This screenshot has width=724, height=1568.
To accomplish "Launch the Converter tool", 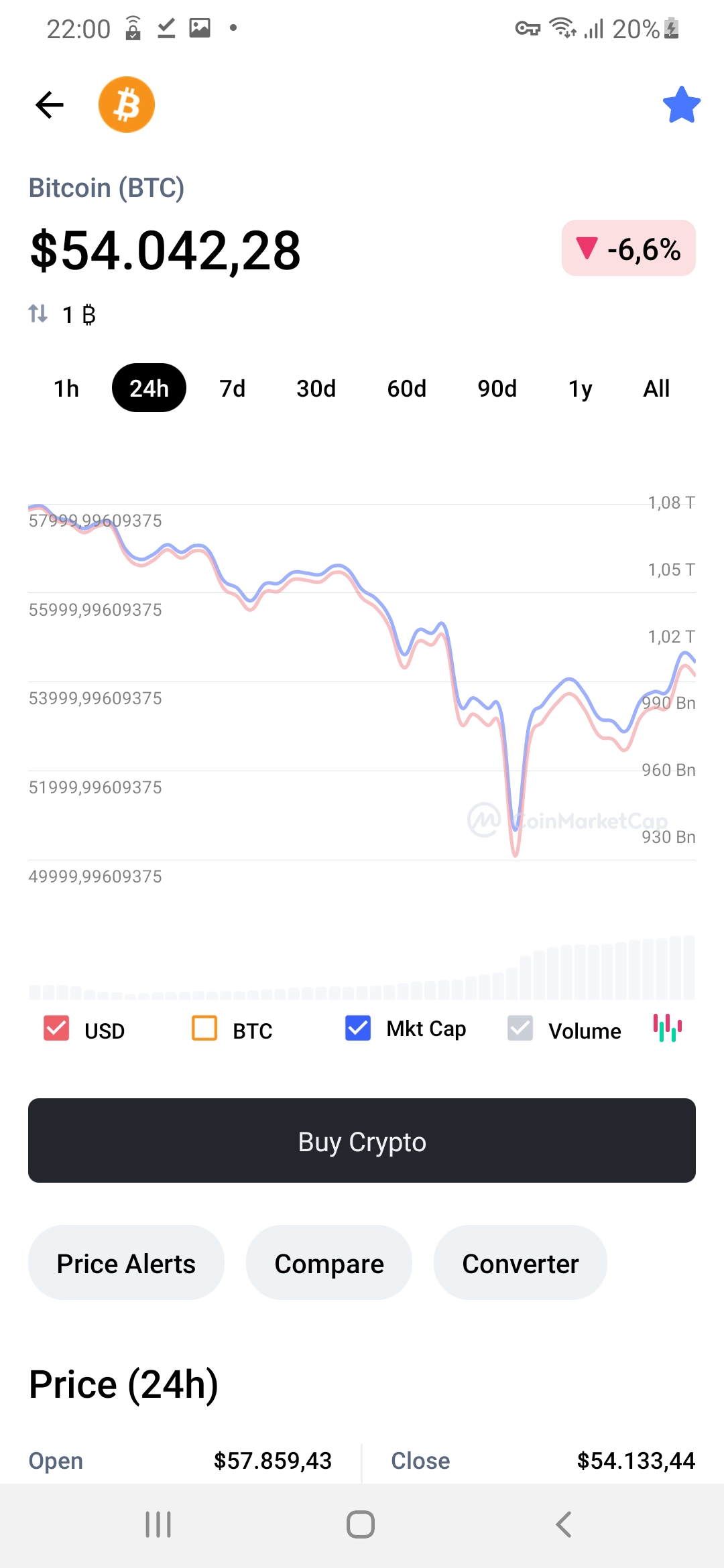I will [x=520, y=1264].
